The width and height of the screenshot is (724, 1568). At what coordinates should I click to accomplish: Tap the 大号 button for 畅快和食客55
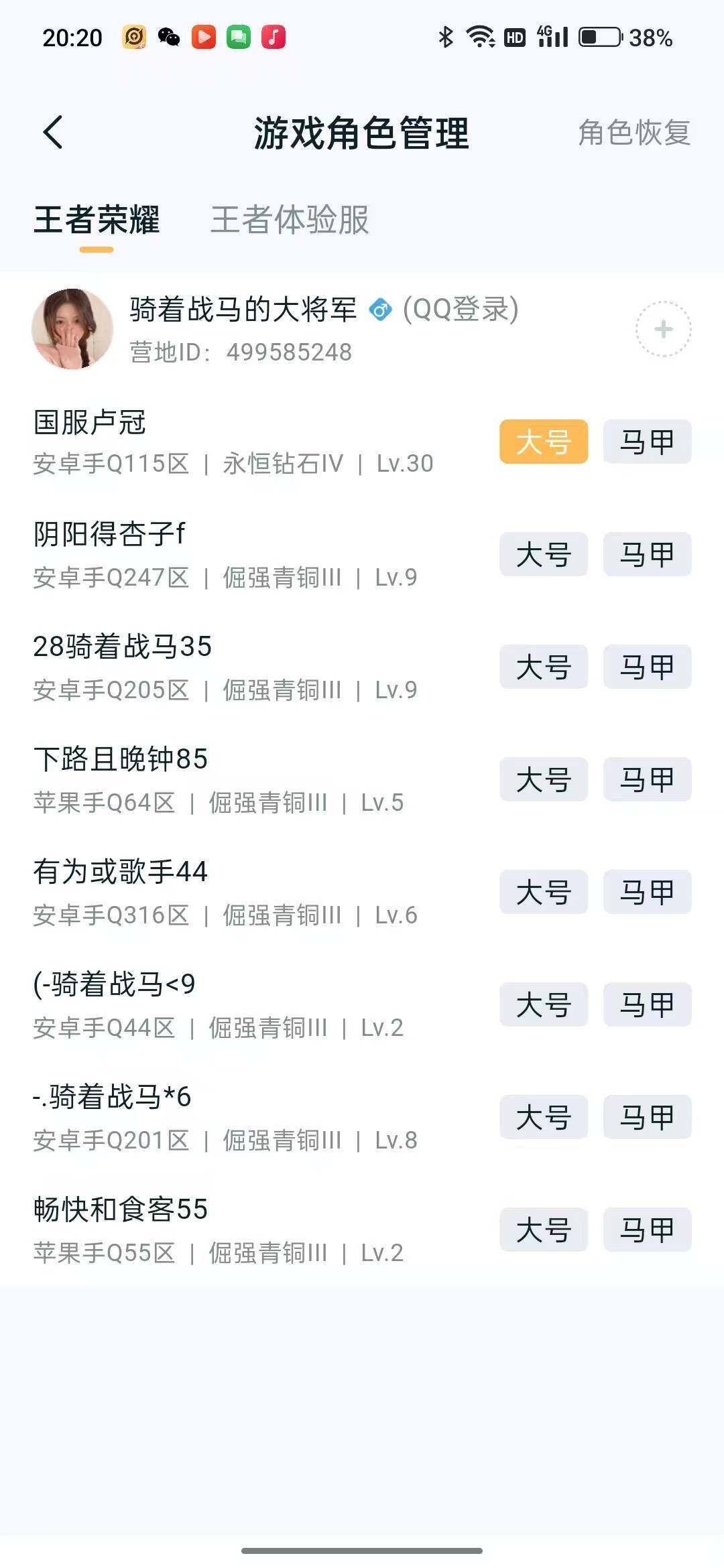[x=543, y=1230]
